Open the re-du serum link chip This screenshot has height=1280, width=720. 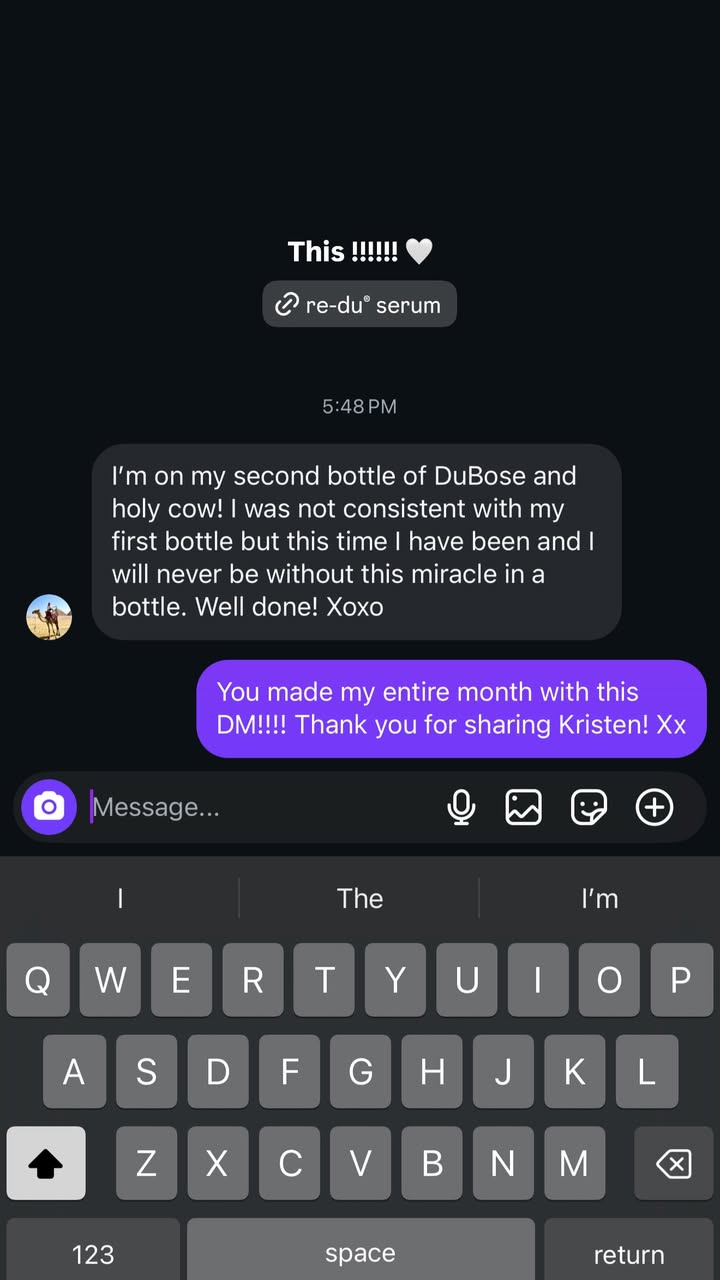click(x=359, y=304)
